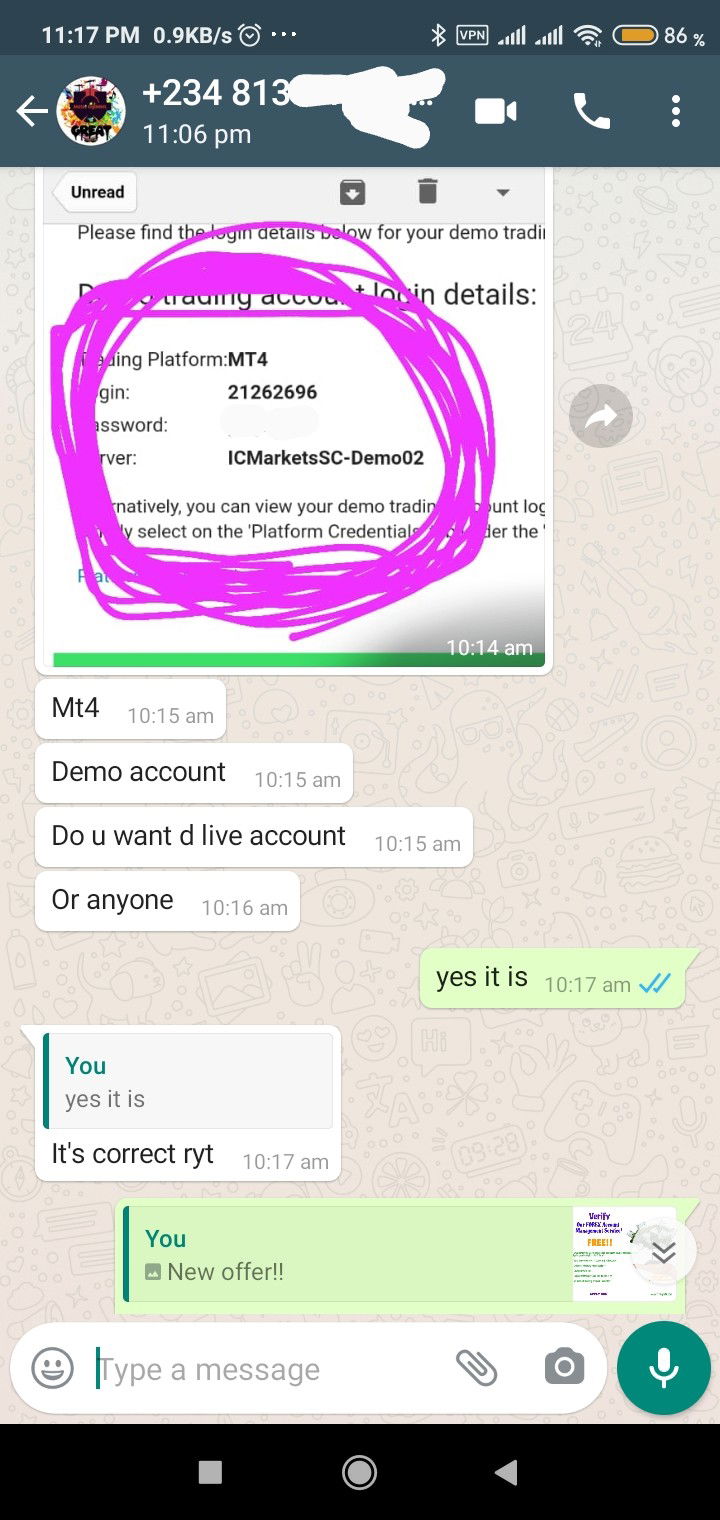Open the contact's profile picture

[x=91, y=112]
